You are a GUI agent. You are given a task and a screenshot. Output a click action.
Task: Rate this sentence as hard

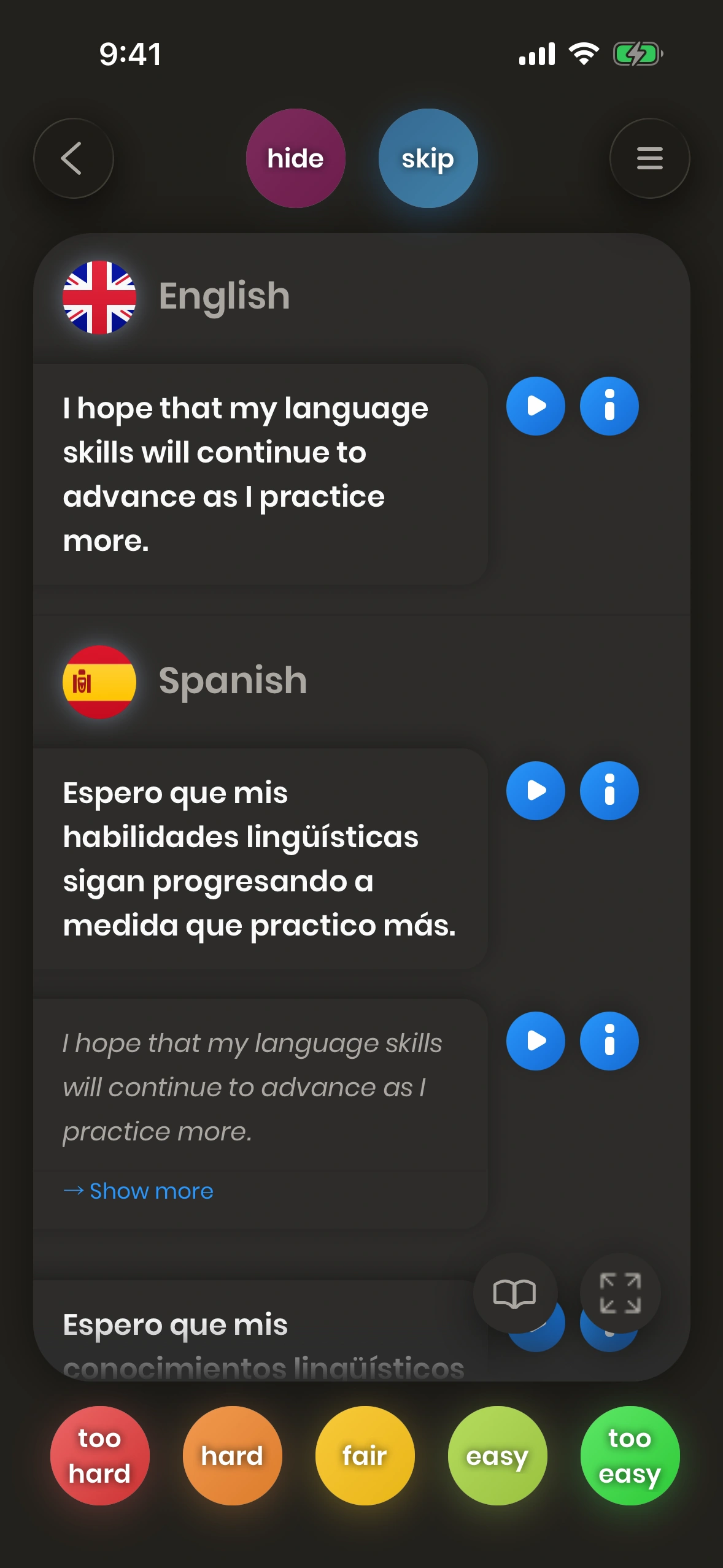(x=232, y=1455)
